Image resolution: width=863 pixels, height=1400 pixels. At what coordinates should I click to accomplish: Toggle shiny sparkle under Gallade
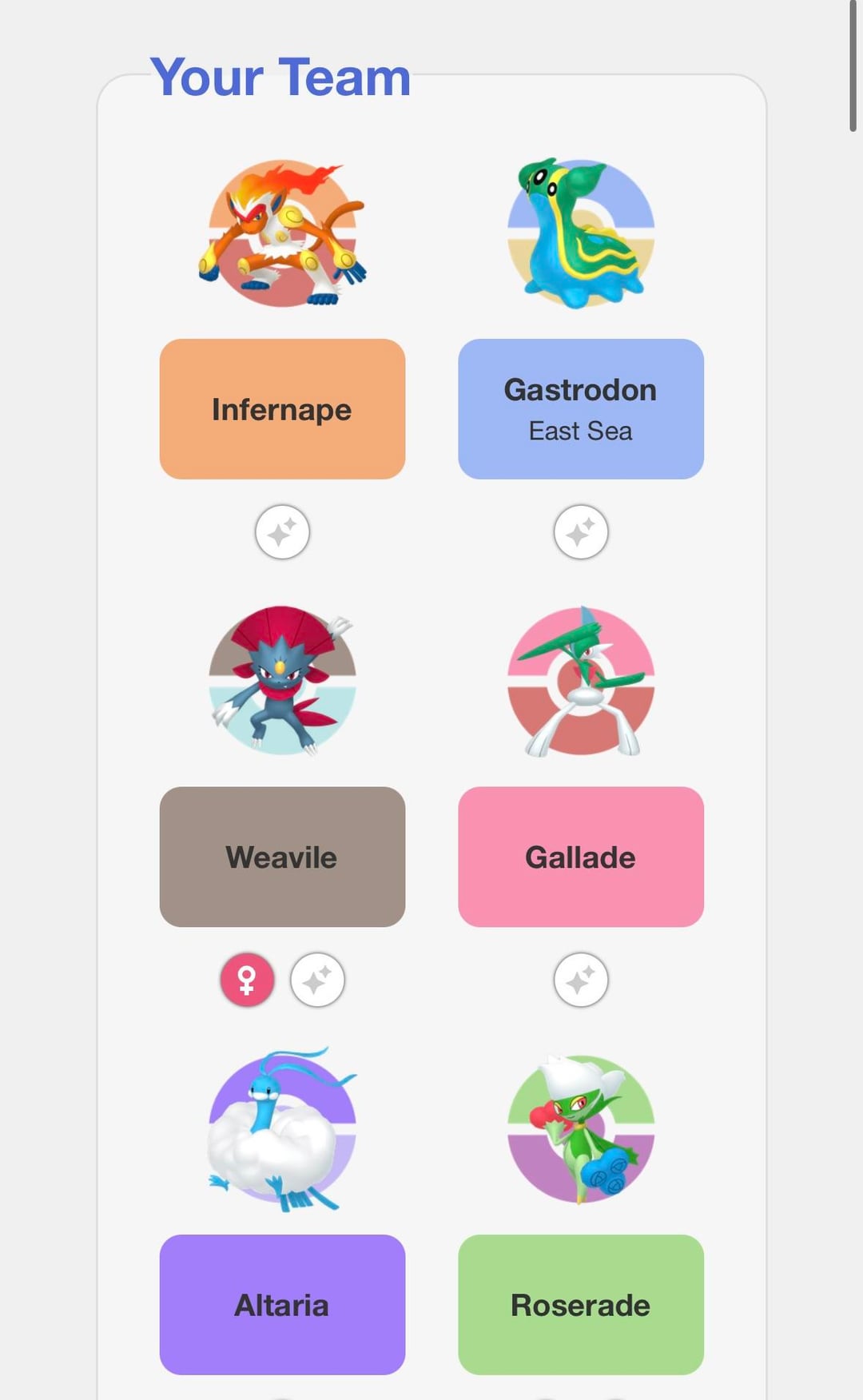[x=581, y=980]
